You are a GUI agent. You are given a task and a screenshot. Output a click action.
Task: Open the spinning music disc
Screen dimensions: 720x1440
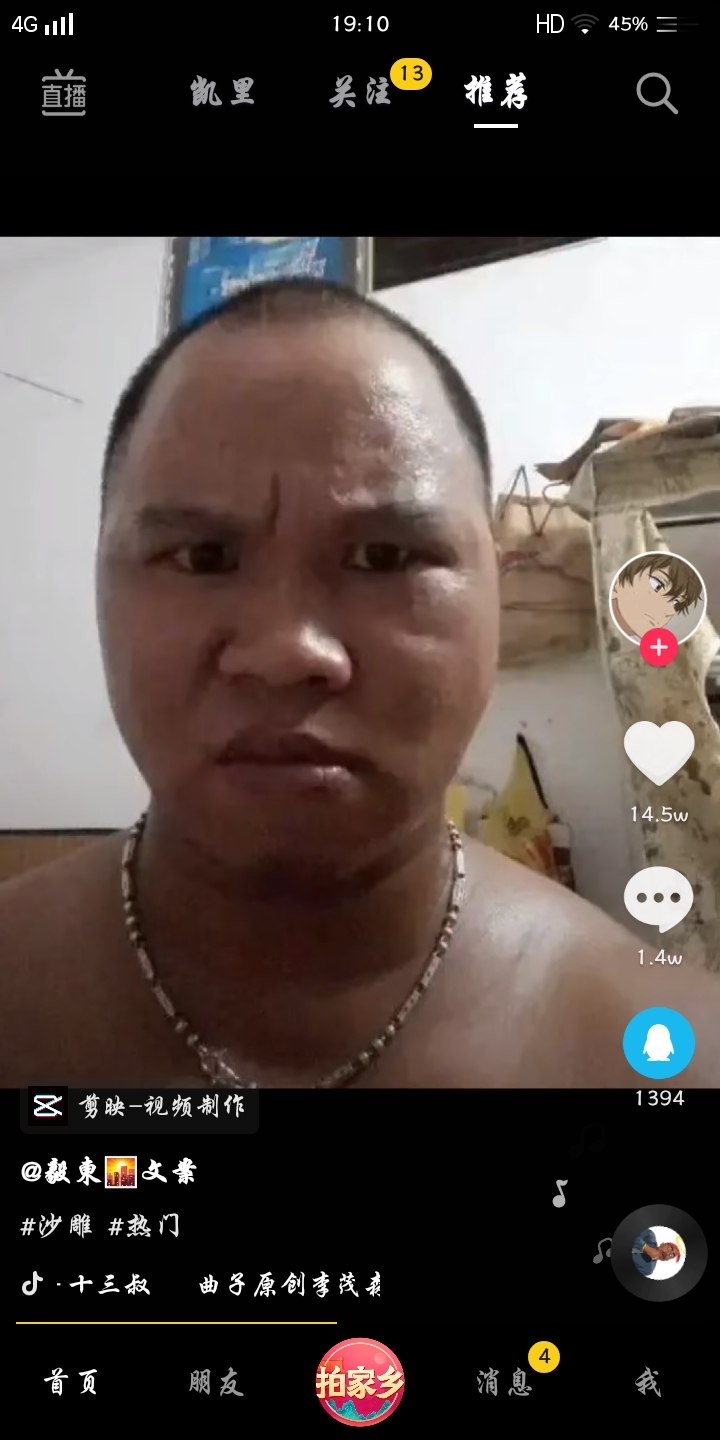659,1252
